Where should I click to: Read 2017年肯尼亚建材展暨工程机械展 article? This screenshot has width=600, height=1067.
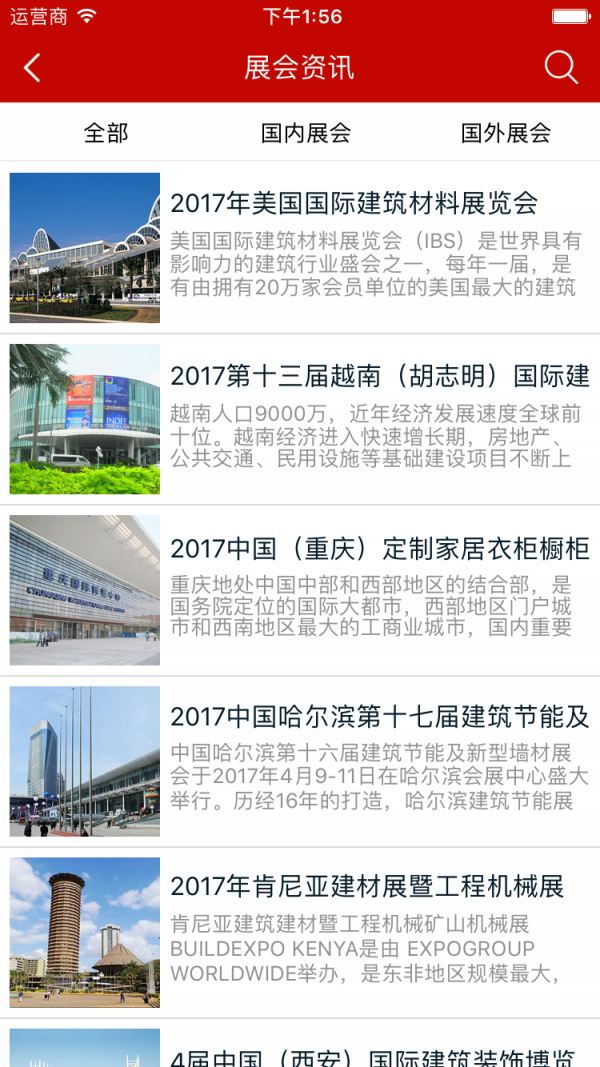(367, 887)
